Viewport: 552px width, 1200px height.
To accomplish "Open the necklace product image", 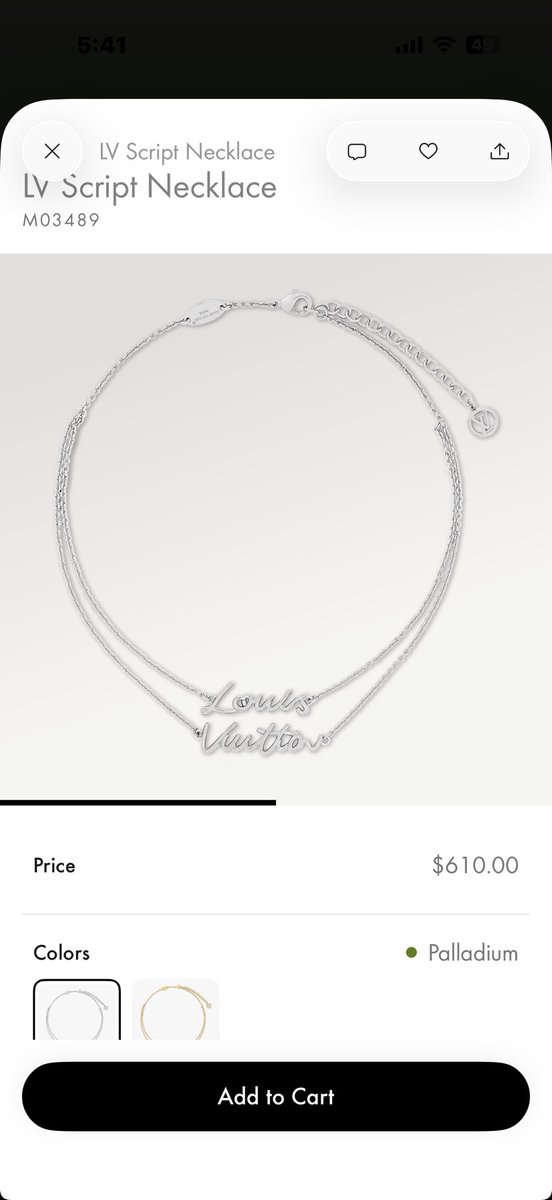I will [276, 527].
